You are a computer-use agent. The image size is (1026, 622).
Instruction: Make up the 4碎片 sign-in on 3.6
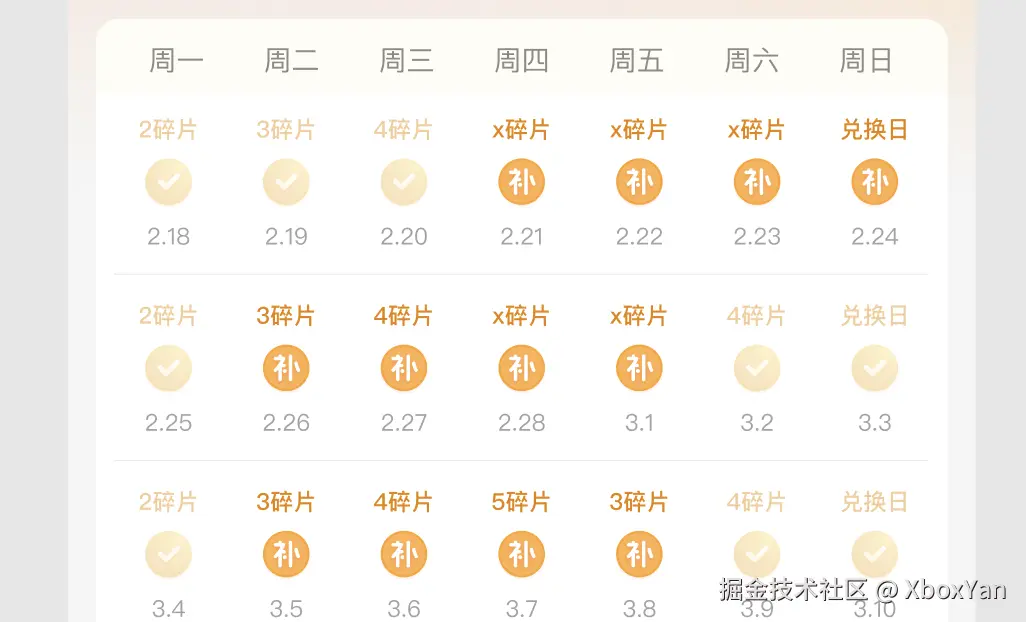[x=403, y=554]
